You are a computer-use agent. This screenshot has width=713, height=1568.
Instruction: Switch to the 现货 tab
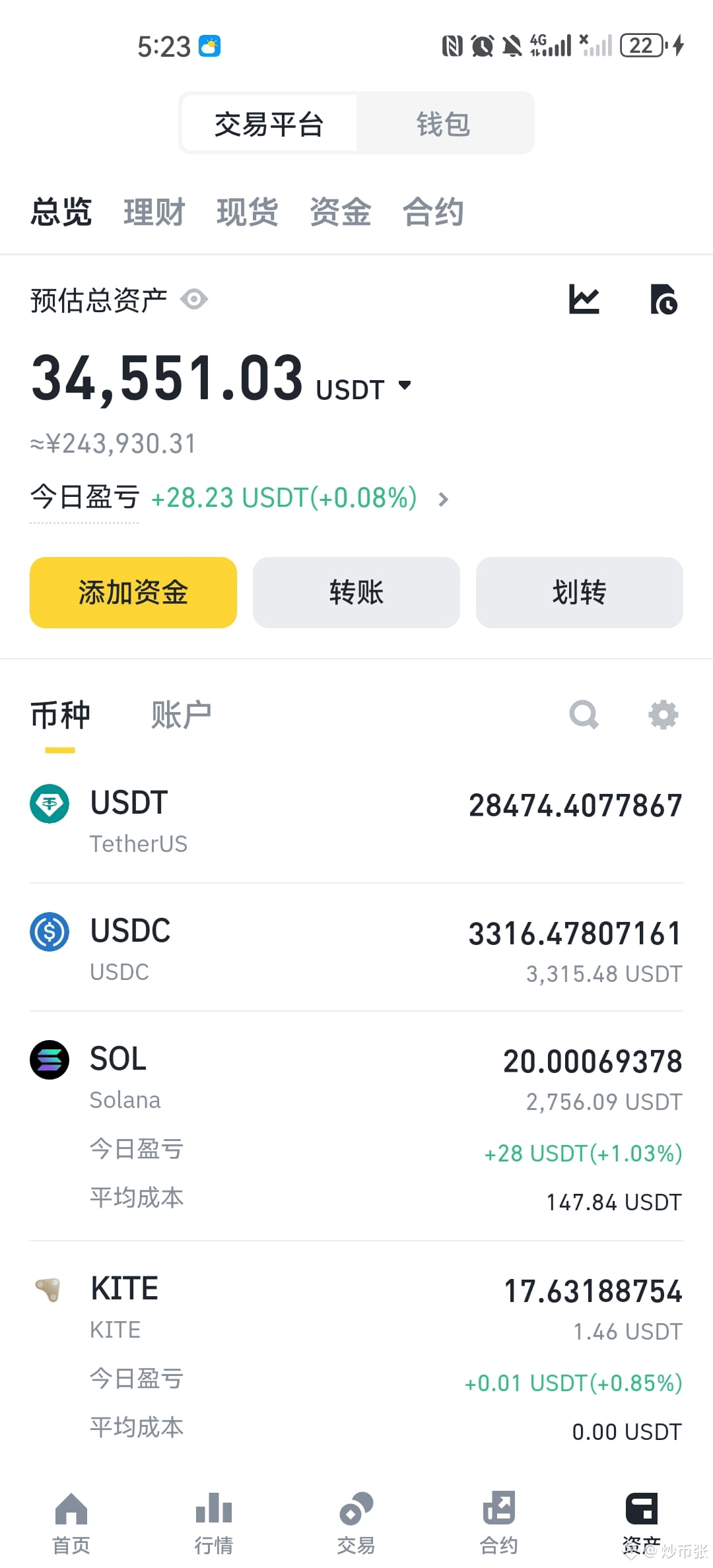click(x=247, y=212)
